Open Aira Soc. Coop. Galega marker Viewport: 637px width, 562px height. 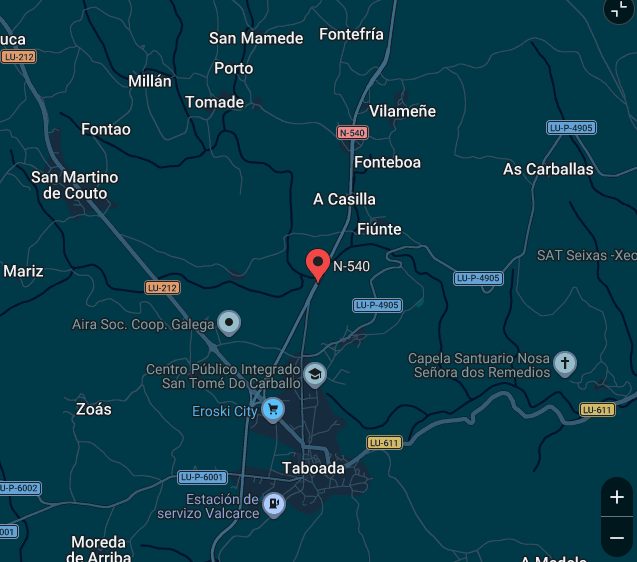[x=230, y=323]
